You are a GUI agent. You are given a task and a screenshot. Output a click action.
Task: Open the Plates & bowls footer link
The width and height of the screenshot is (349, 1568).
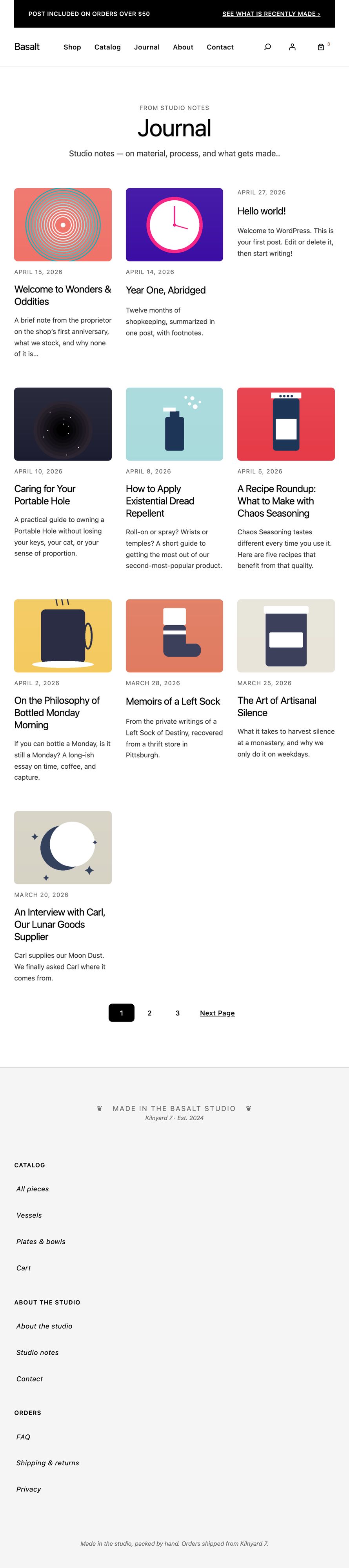[41, 1242]
